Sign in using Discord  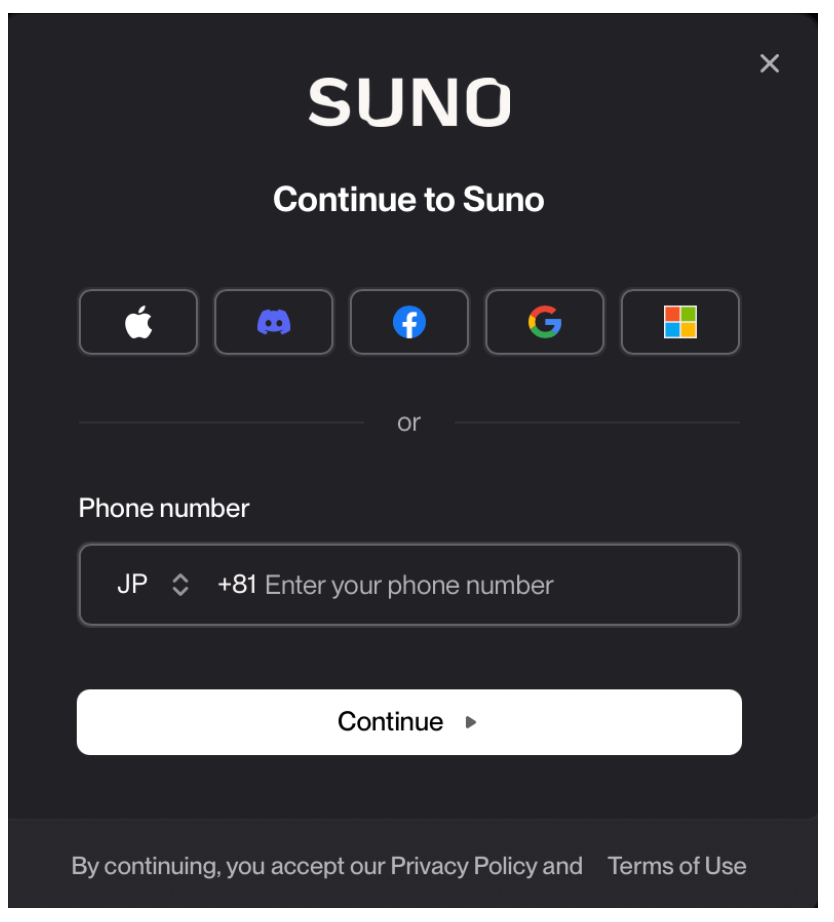(x=274, y=322)
